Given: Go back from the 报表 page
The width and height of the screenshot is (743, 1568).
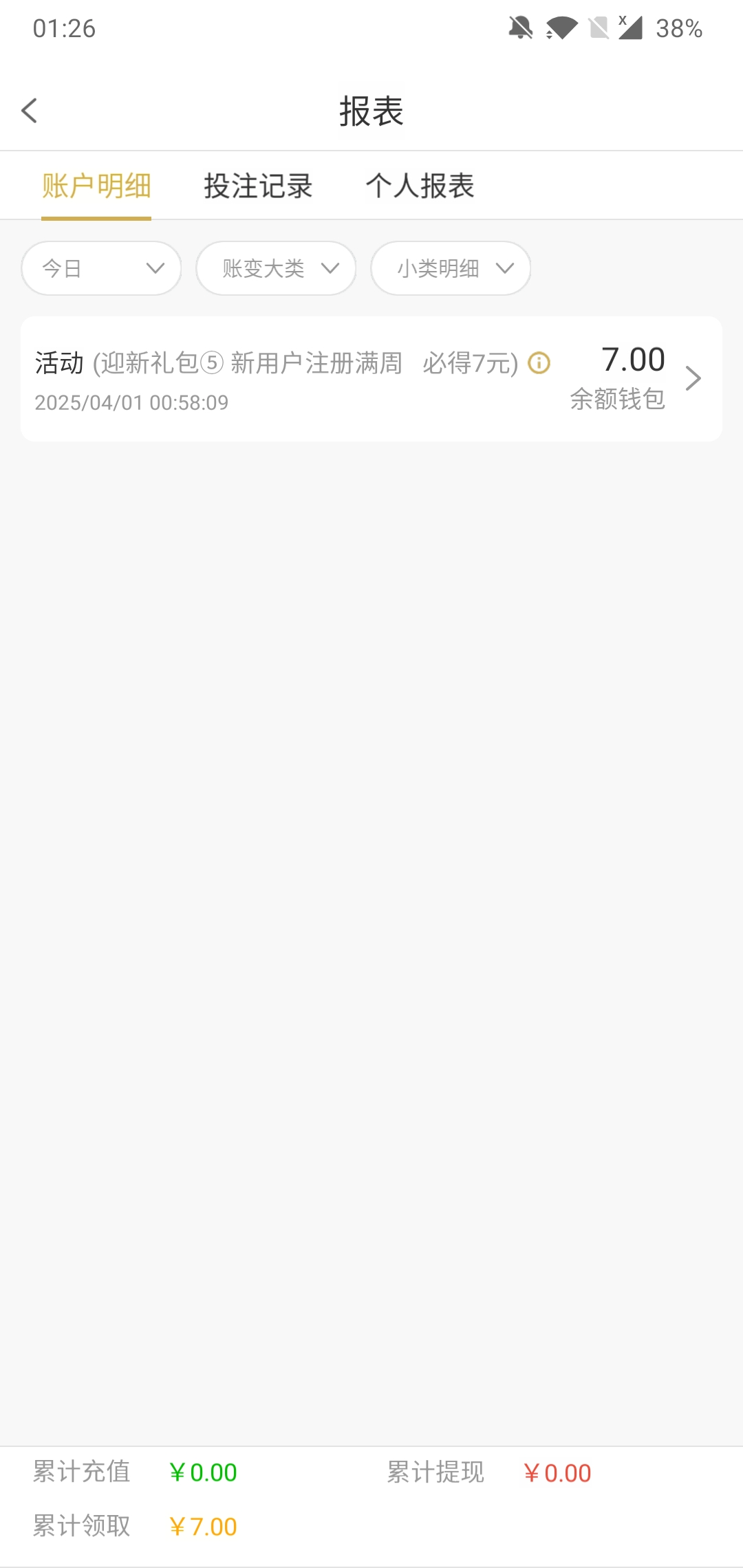Looking at the screenshot, I should pos(29,111).
